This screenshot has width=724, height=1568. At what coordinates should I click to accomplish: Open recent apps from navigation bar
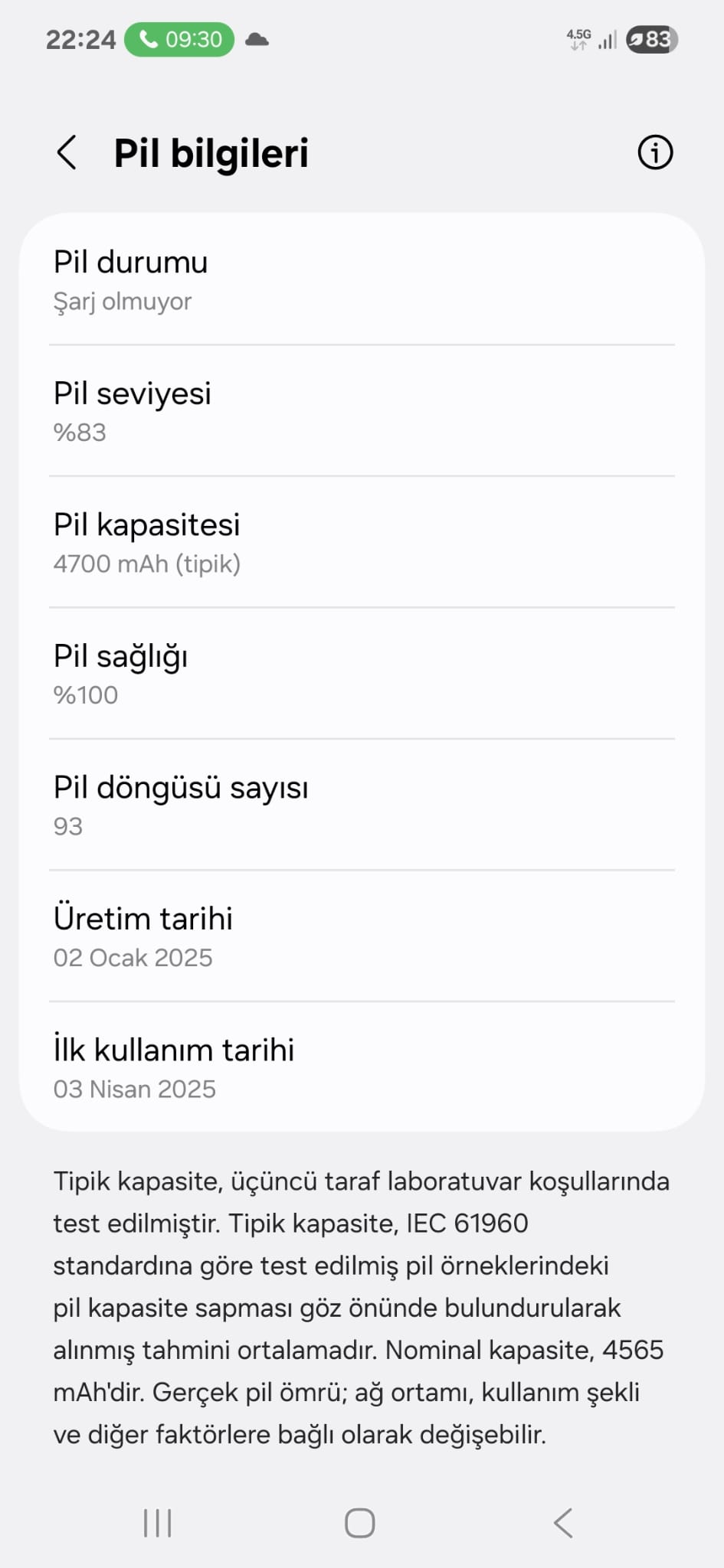click(158, 1523)
